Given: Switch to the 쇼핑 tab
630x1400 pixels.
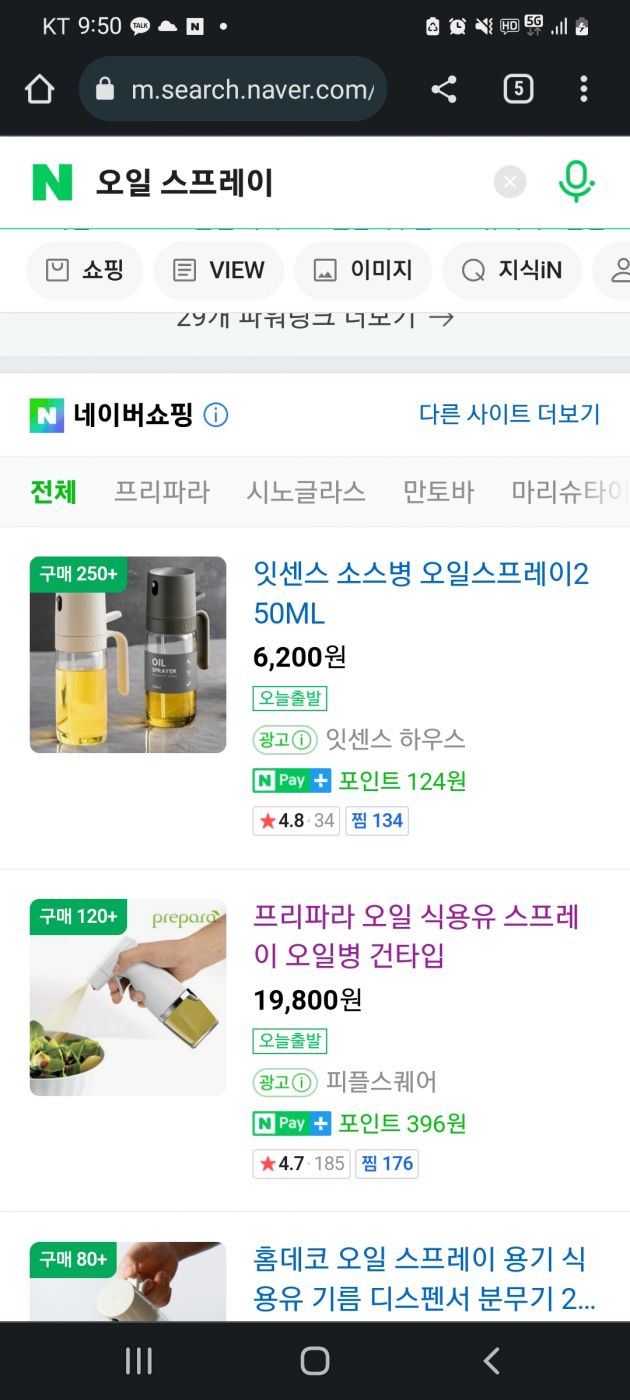Looking at the screenshot, I should point(84,270).
